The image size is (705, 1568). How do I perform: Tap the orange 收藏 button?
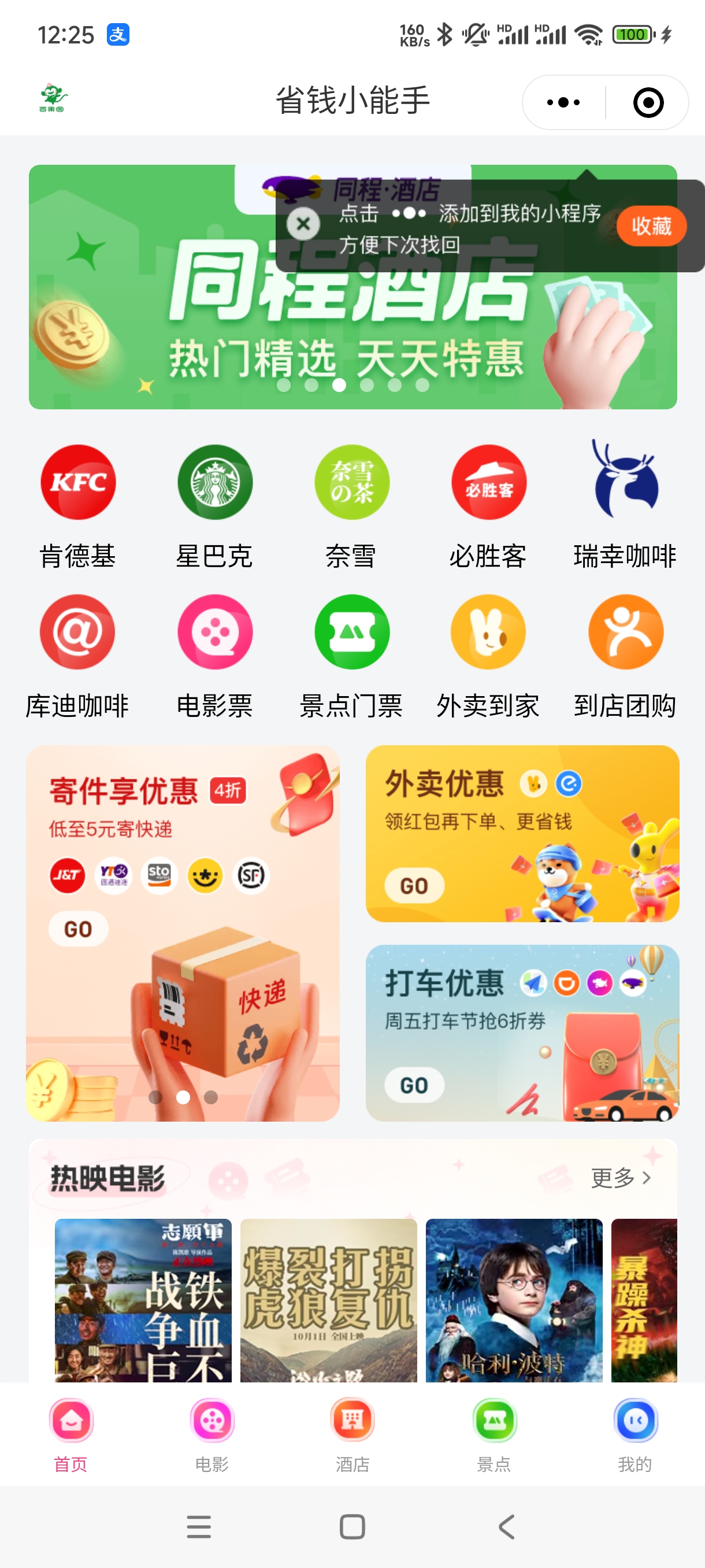(651, 227)
